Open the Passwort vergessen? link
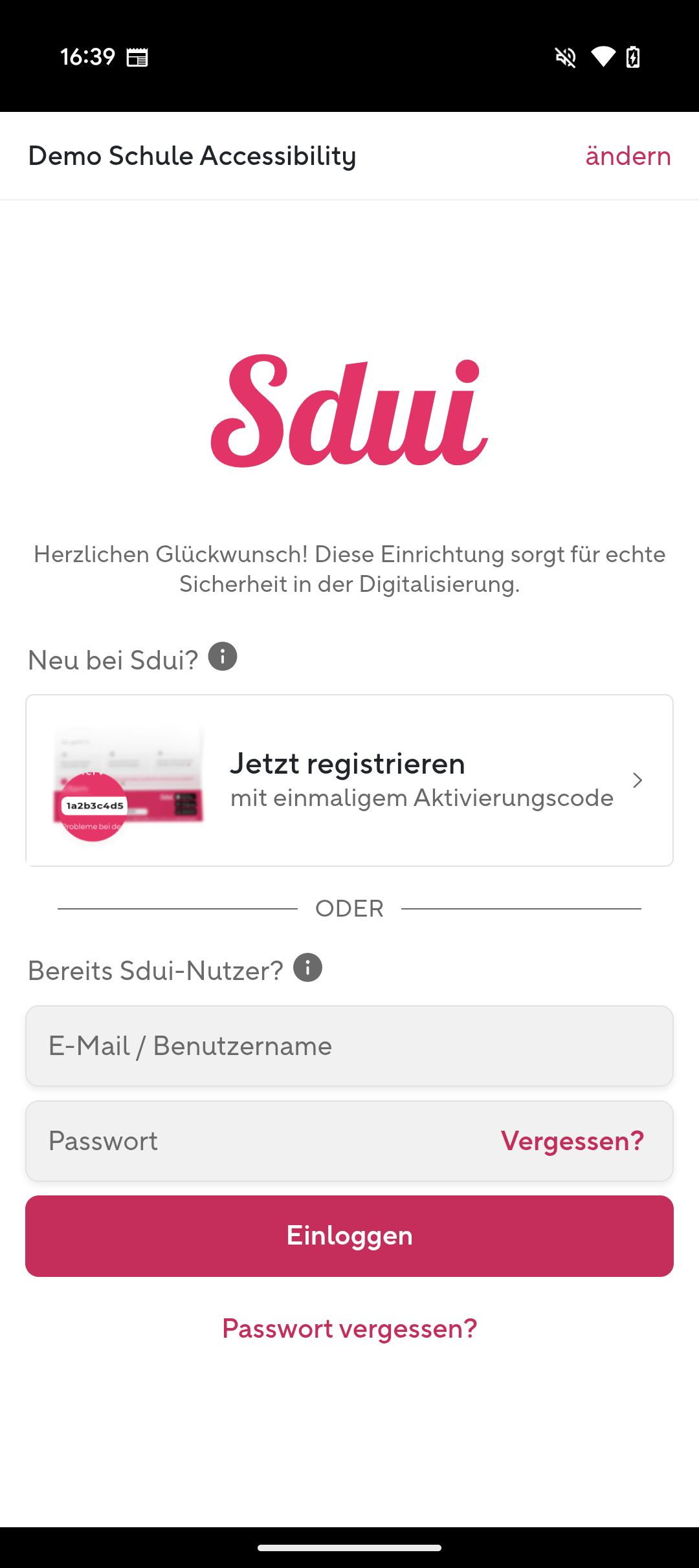 (349, 1329)
